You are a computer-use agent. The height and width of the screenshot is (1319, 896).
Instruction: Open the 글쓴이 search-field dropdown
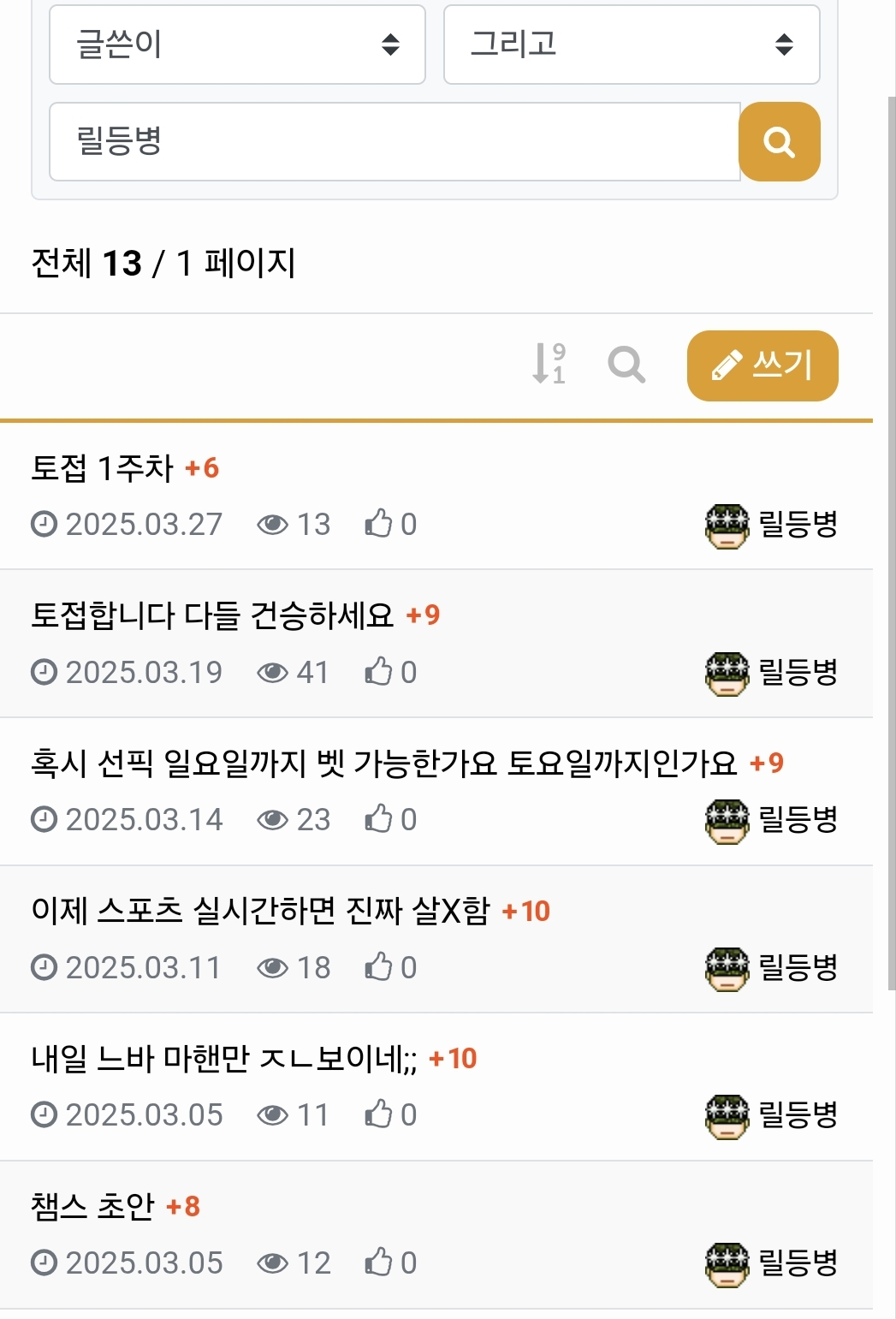pos(237,45)
